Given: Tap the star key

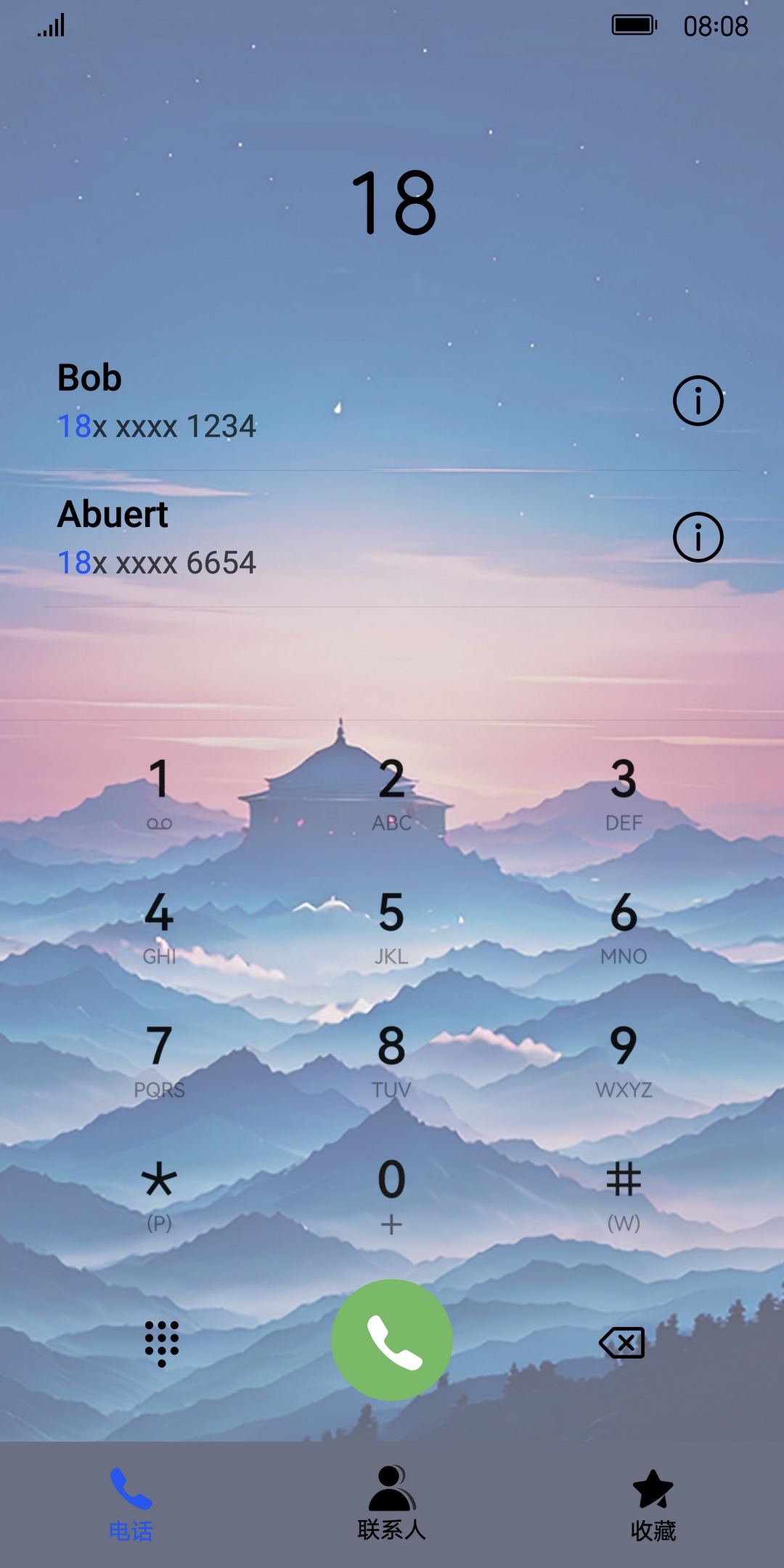Looking at the screenshot, I should point(159,1192).
